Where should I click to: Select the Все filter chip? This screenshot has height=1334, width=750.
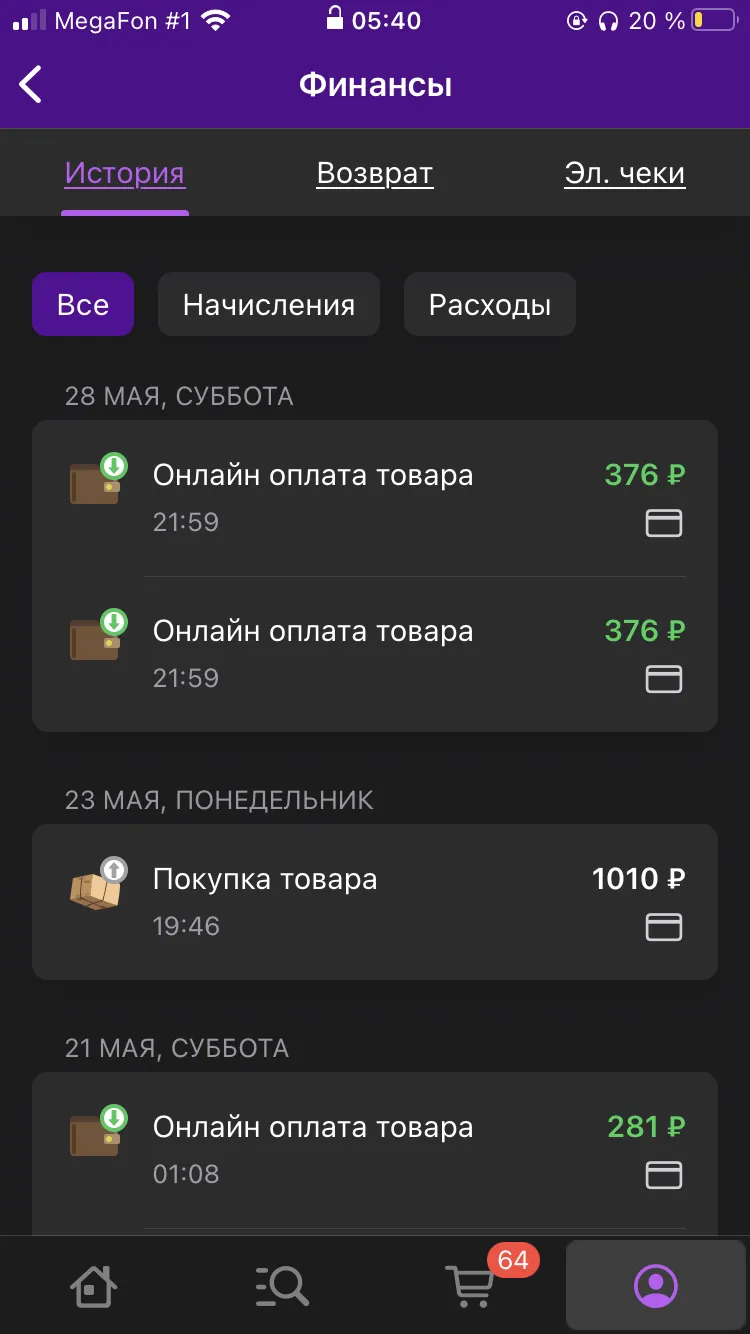(x=83, y=304)
